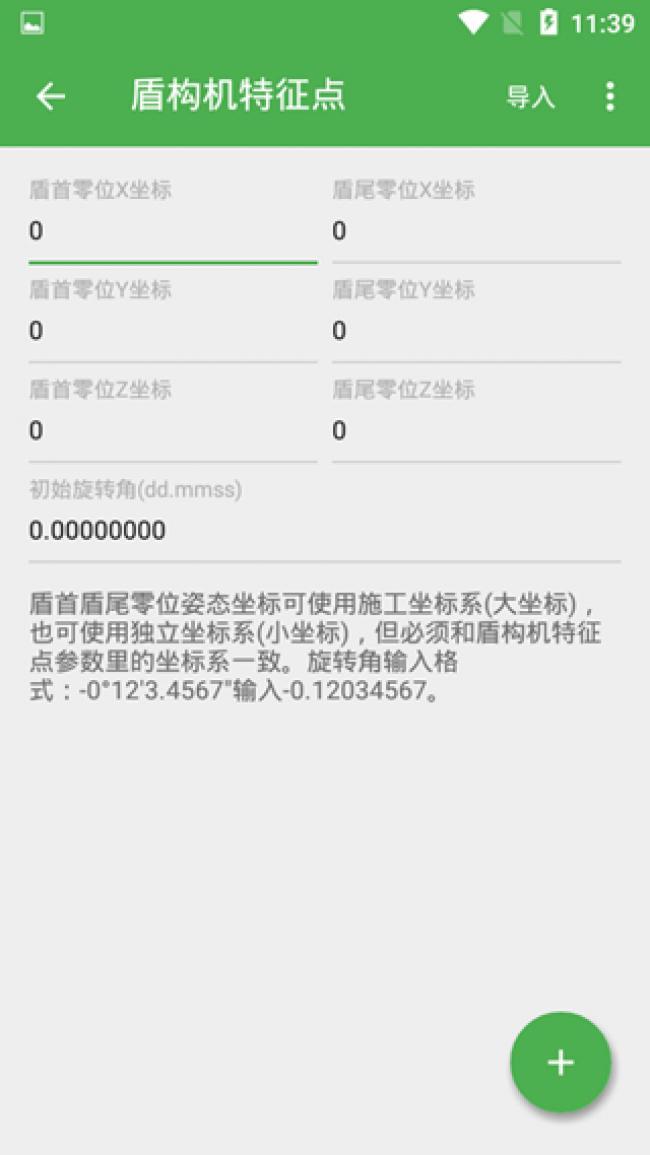Go back with the arrow icon
Screen dimensions: 650x1155
(51, 96)
